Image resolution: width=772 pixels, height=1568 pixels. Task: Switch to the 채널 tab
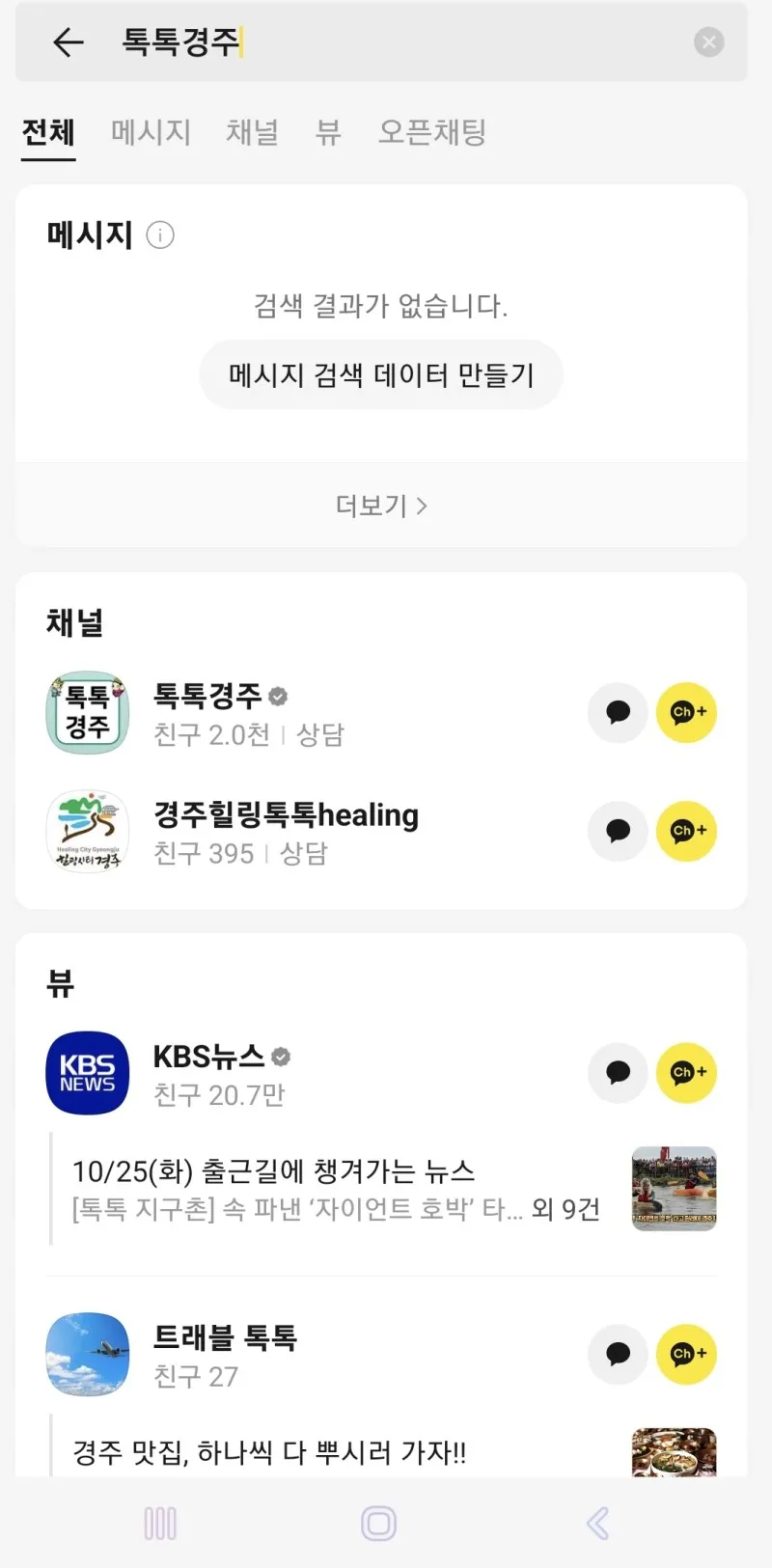252,132
